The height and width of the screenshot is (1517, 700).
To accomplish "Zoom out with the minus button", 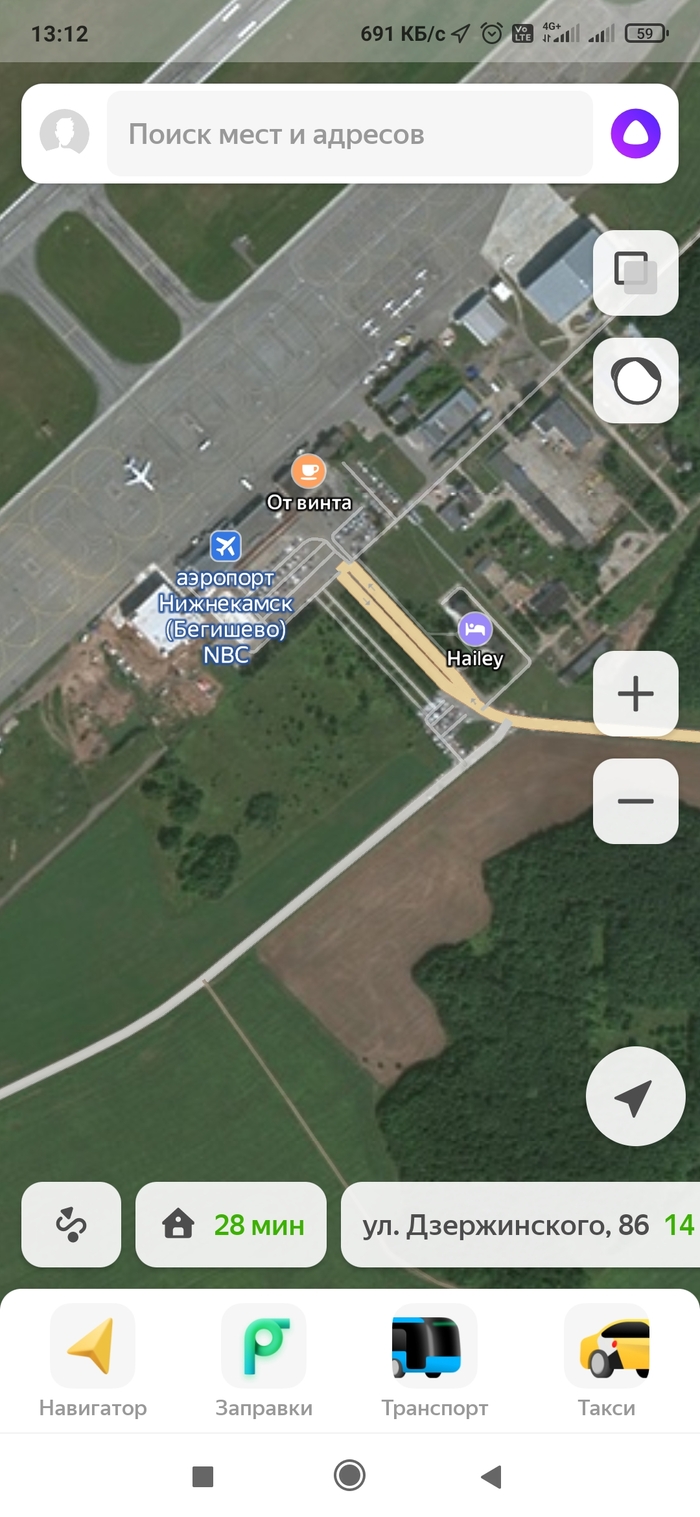I will point(635,801).
